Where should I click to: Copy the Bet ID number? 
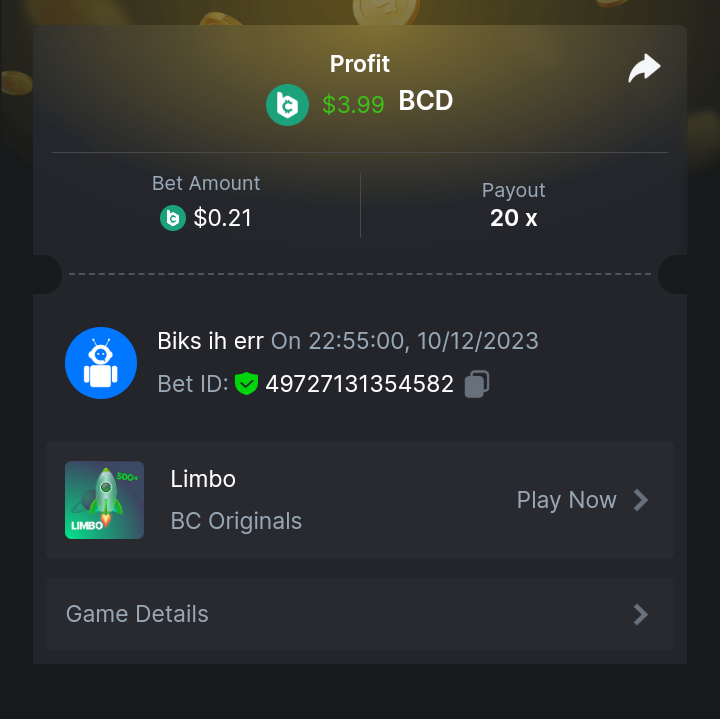coord(477,384)
